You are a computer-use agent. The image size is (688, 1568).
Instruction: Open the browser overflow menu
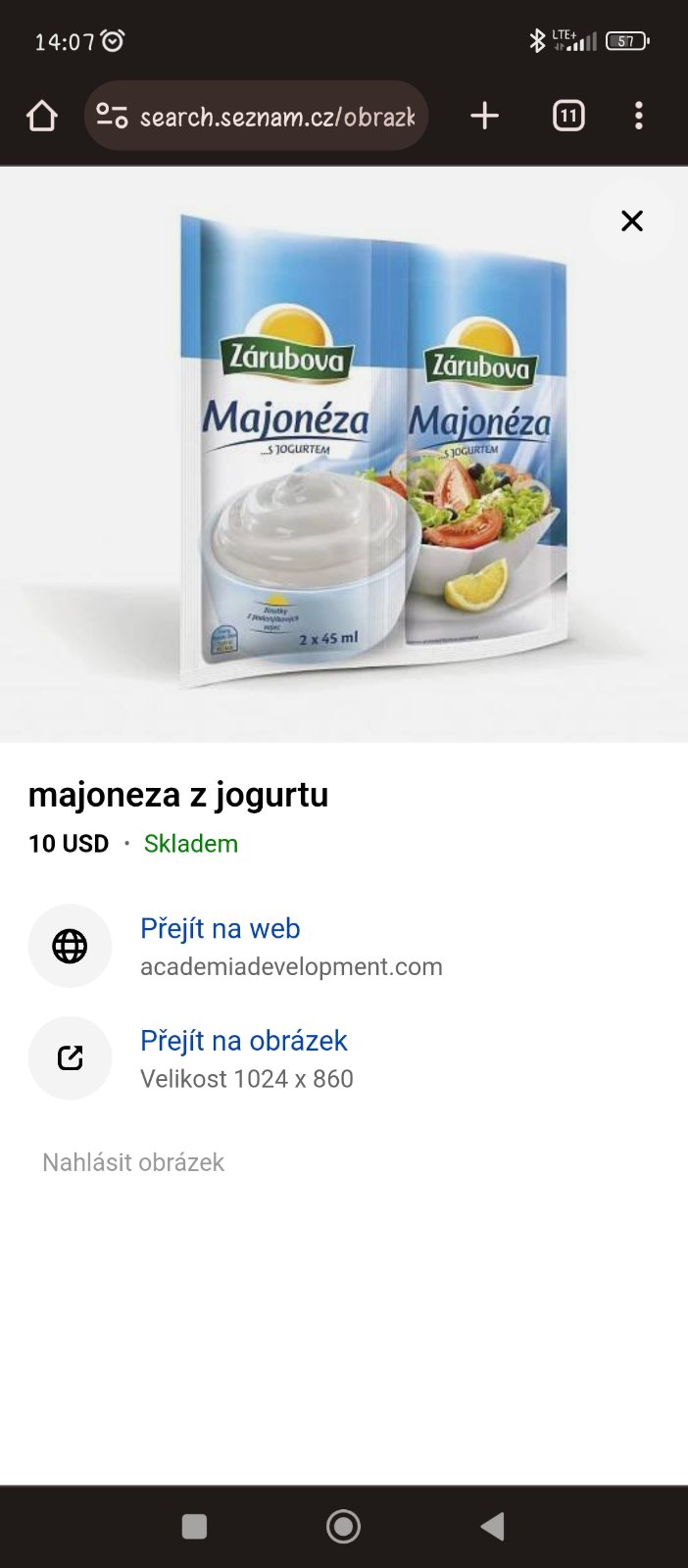[x=639, y=117]
